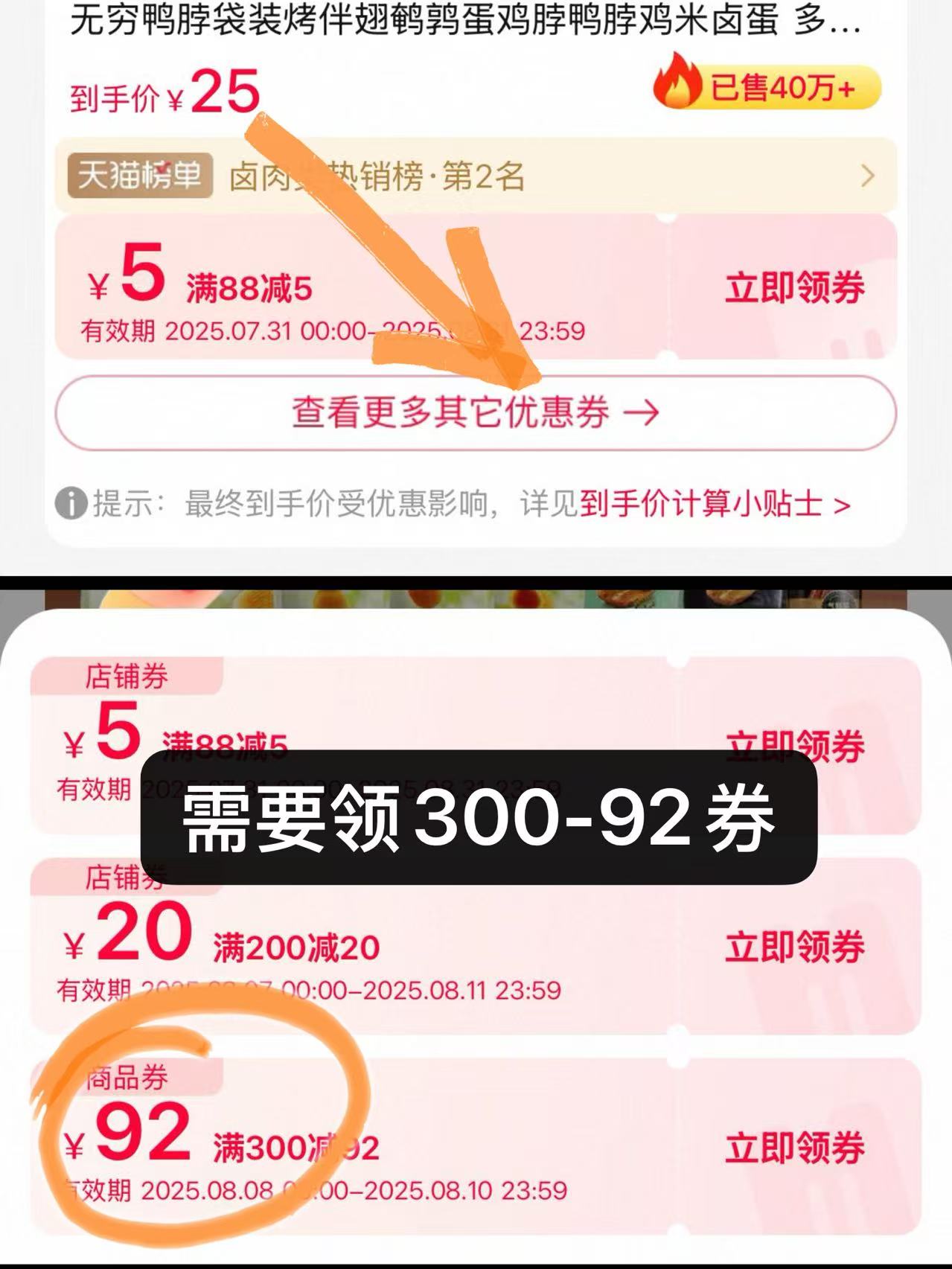Click 立即领券 for the 满88减5 coupon
Screen dimensions: 952x1269
793,289
